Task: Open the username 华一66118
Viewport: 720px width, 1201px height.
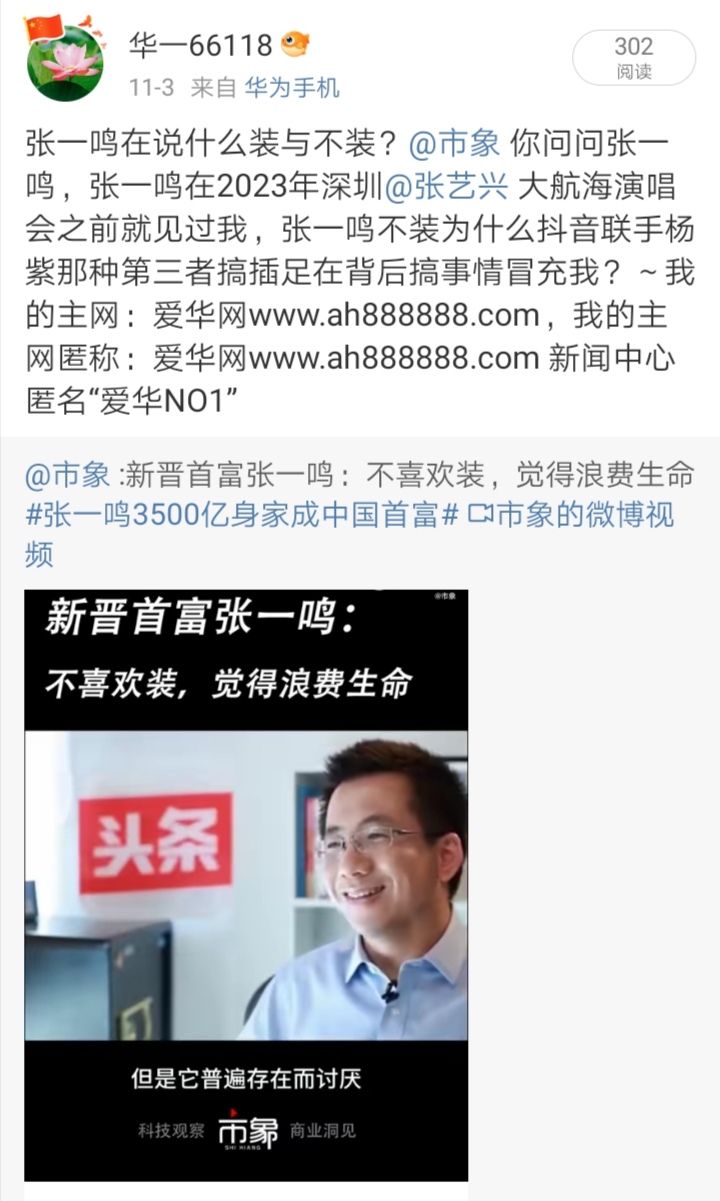Action: [x=201, y=45]
